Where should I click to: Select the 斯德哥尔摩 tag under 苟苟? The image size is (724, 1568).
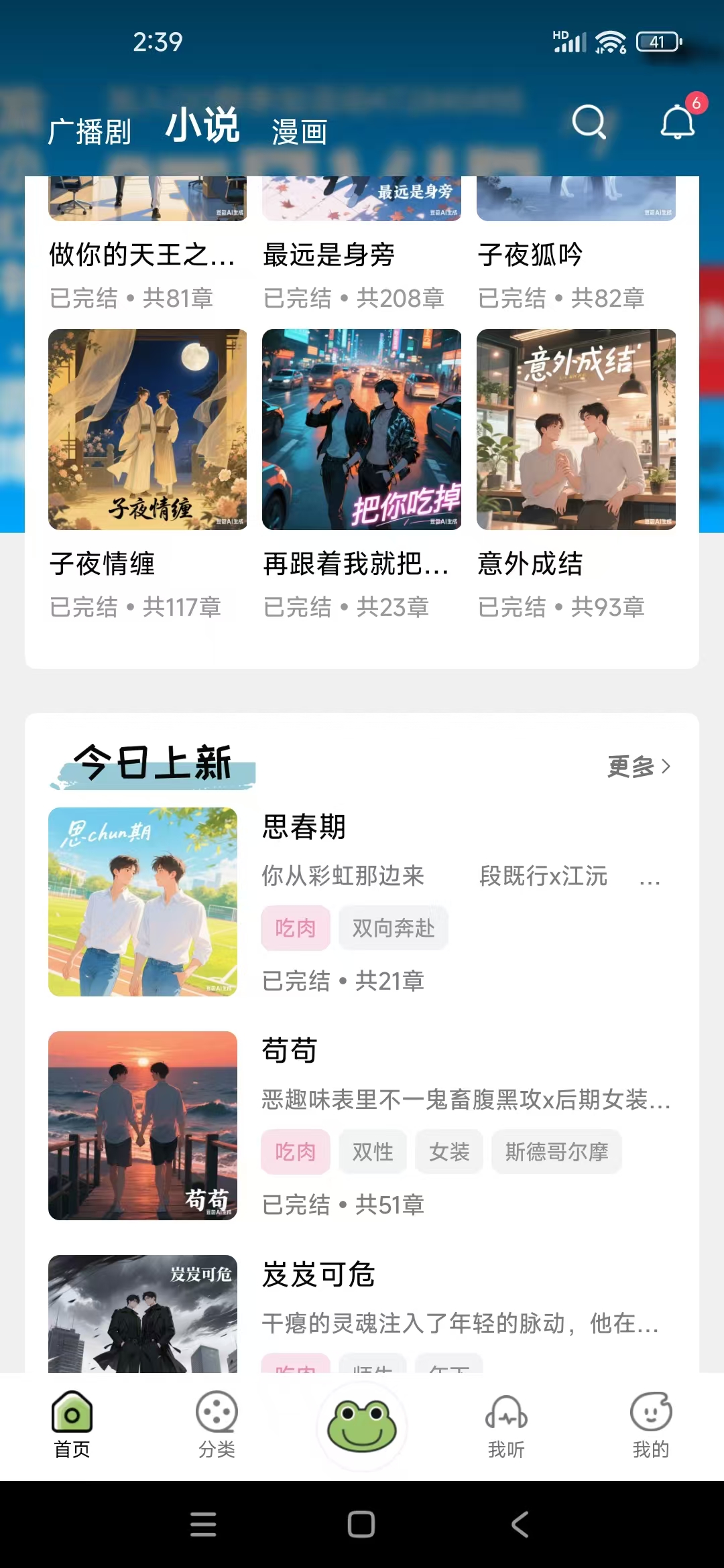556,1151
